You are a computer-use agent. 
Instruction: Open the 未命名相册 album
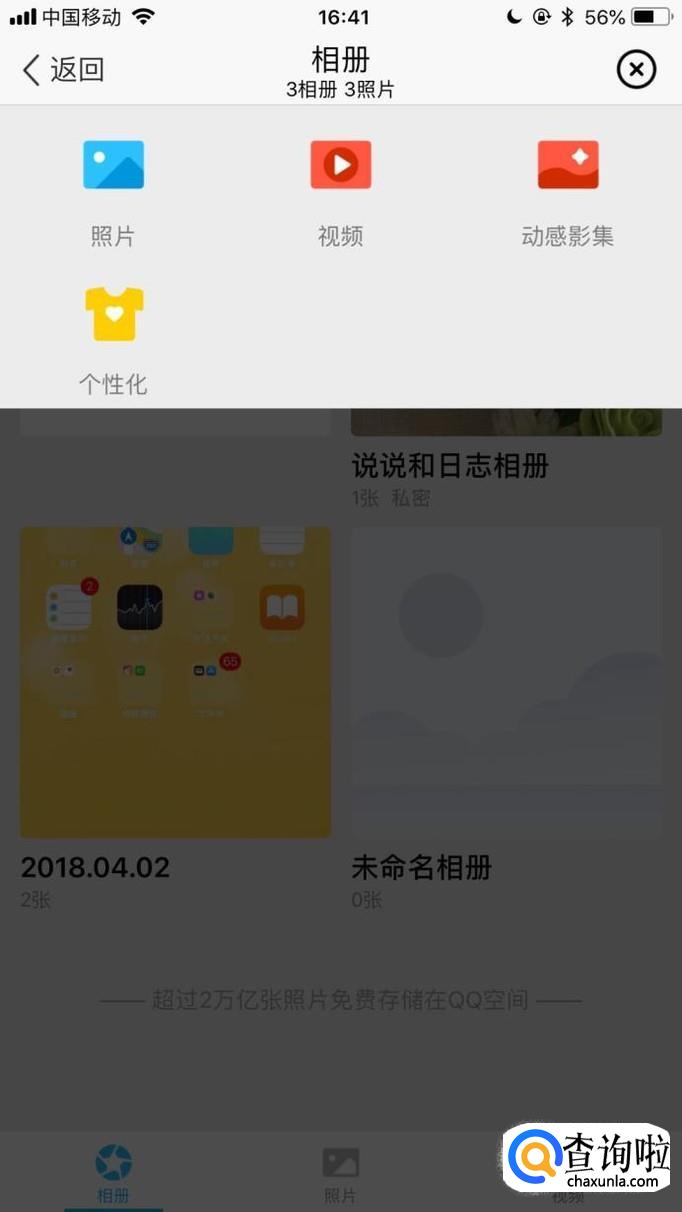[506, 683]
